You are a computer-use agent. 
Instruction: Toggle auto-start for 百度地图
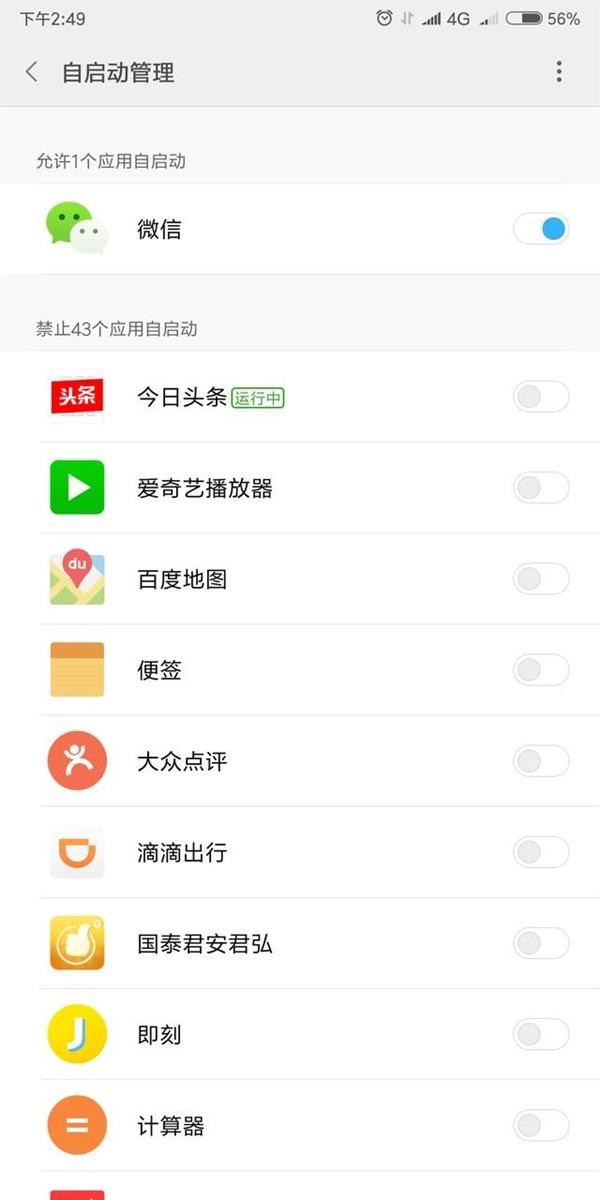tap(541, 579)
